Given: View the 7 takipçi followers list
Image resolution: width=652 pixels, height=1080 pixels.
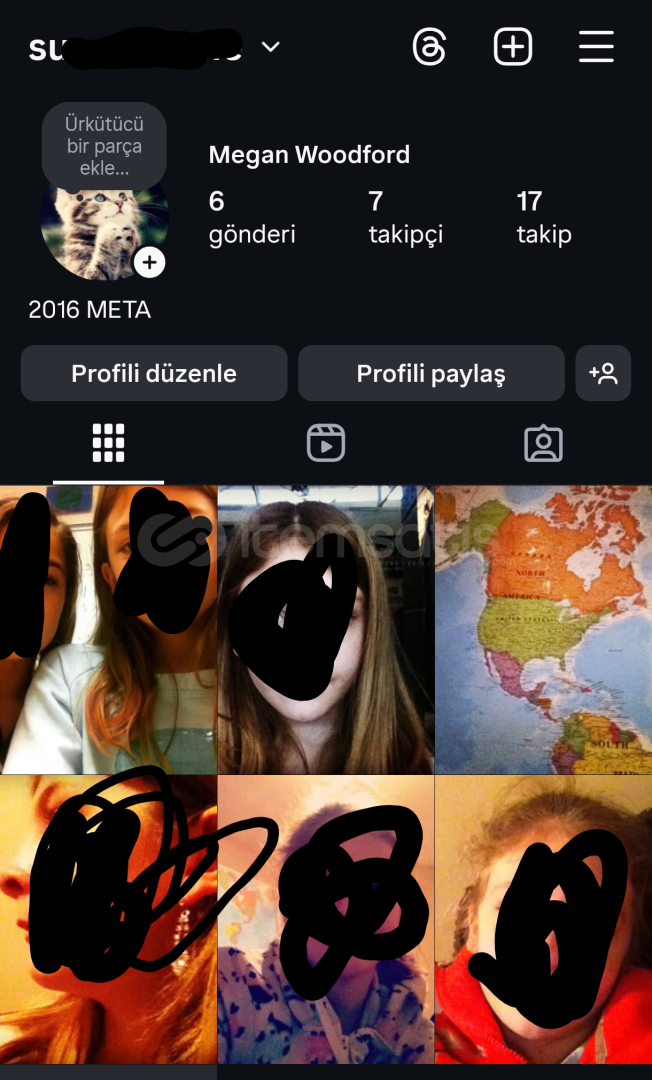Looking at the screenshot, I should click(405, 217).
